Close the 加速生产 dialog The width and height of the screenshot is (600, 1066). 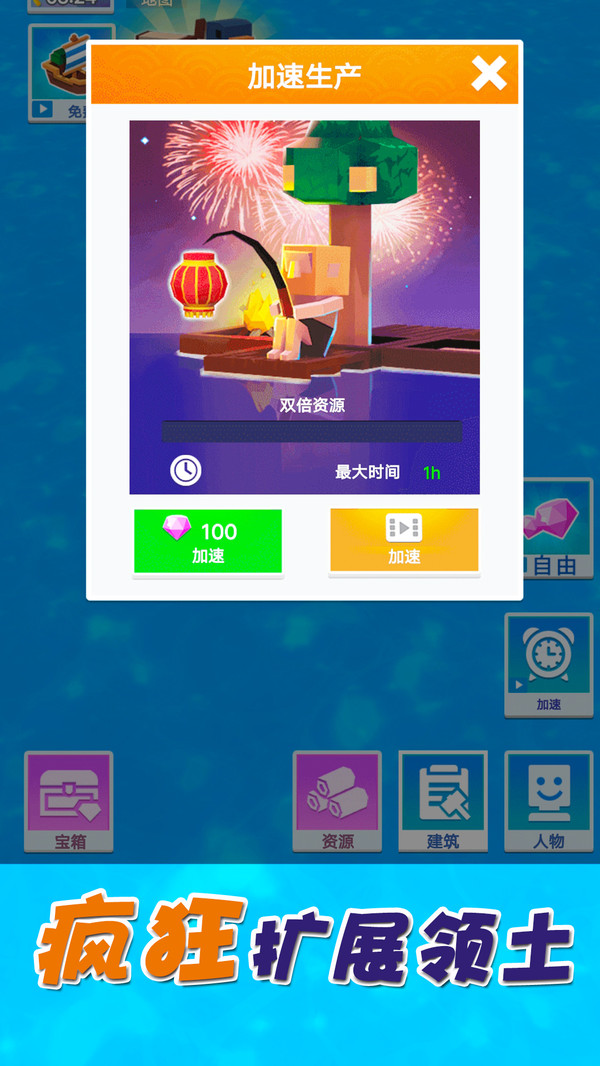[x=489, y=73]
